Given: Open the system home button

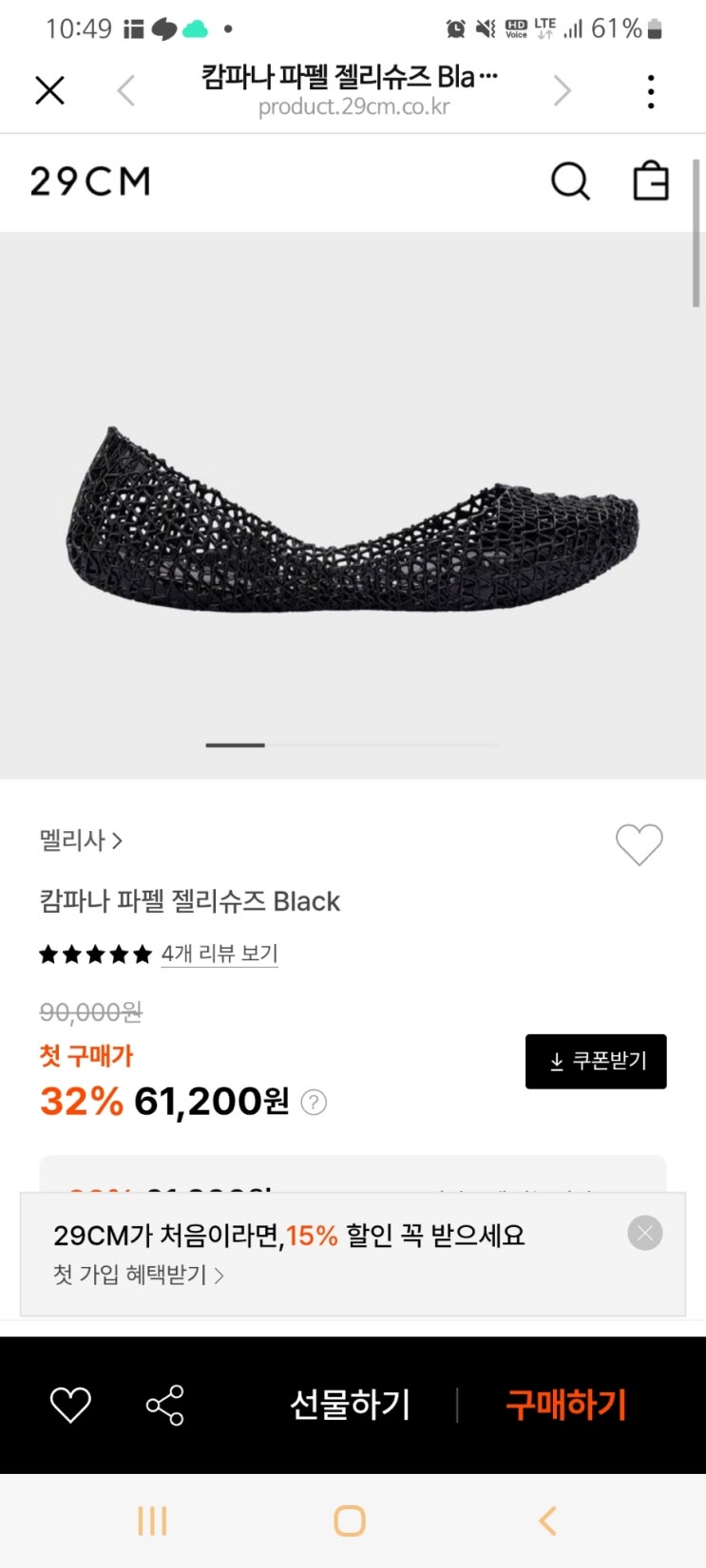Looking at the screenshot, I should click(x=350, y=1521).
